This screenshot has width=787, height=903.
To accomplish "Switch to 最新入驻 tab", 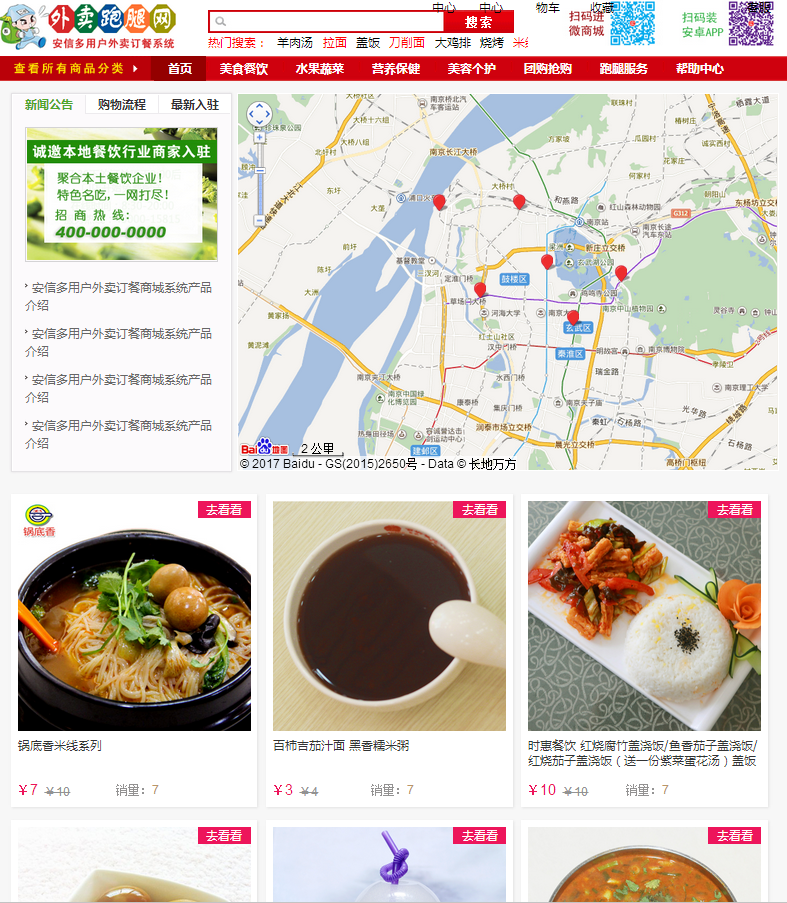I will click(195, 105).
